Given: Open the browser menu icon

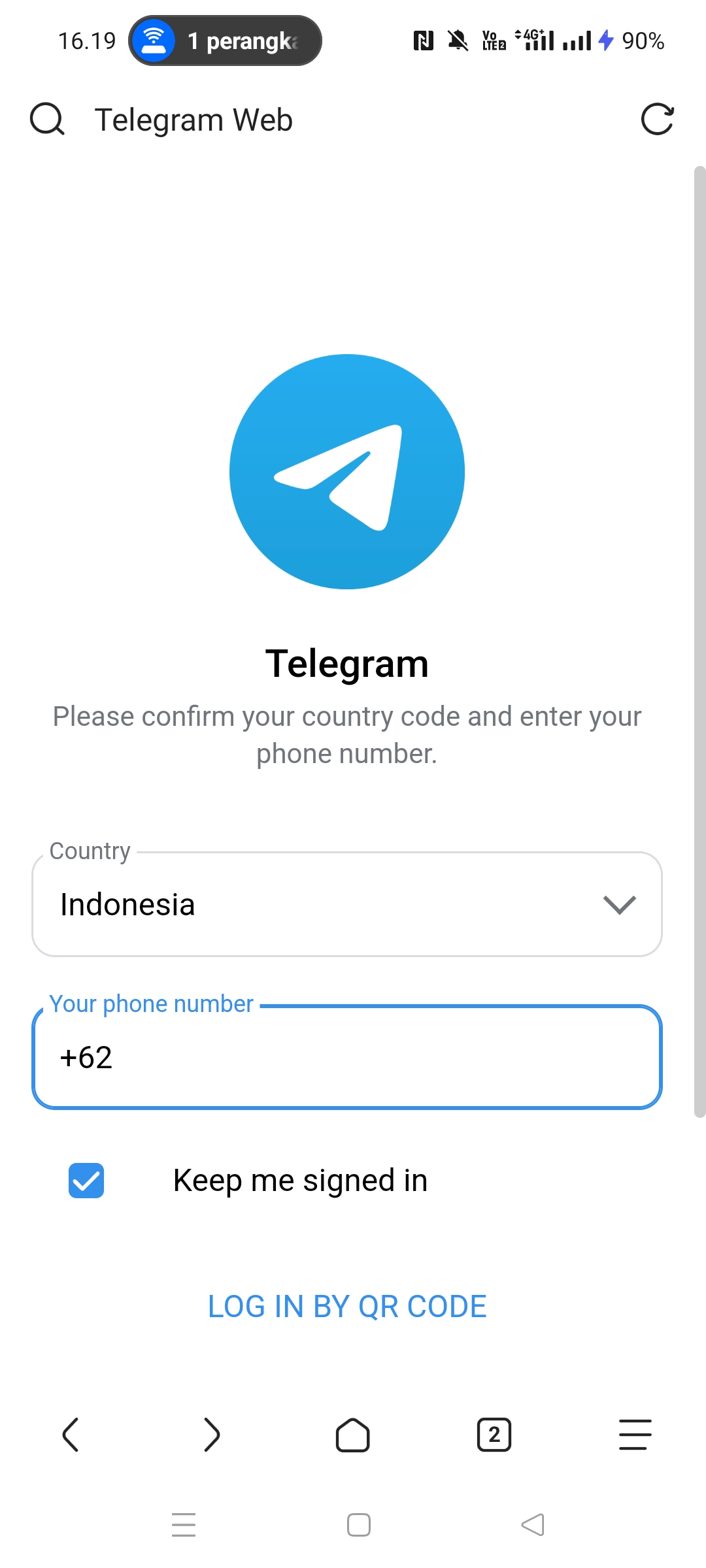Looking at the screenshot, I should click(x=634, y=1435).
